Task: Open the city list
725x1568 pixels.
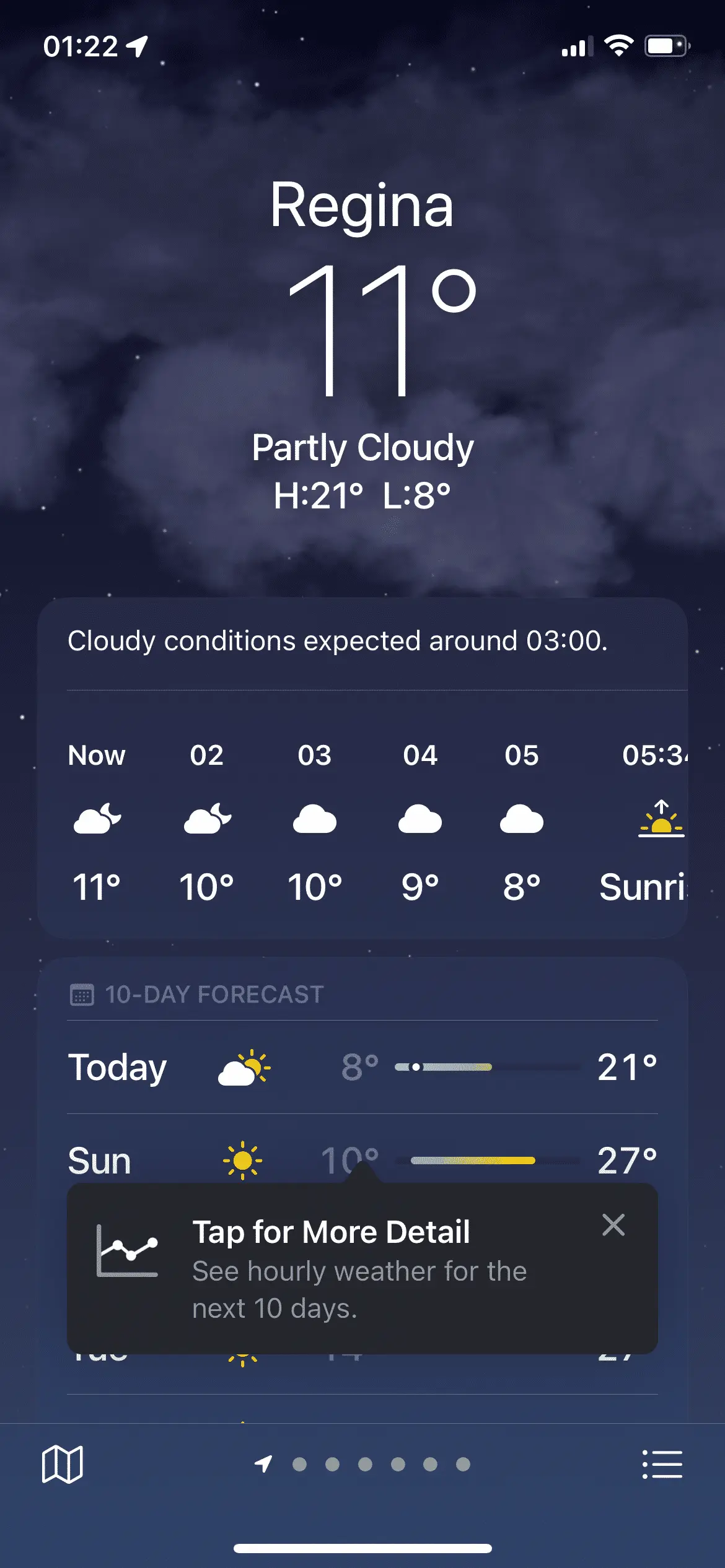Action: tap(662, 1465)
